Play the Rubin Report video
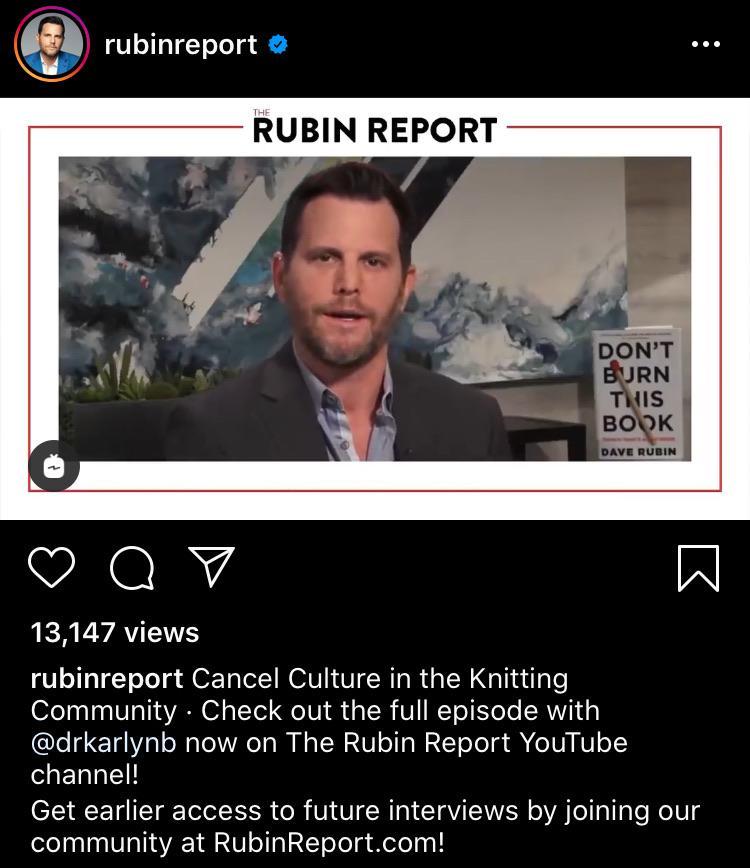Viewport: 750px width, 868px height. point(375,308)
